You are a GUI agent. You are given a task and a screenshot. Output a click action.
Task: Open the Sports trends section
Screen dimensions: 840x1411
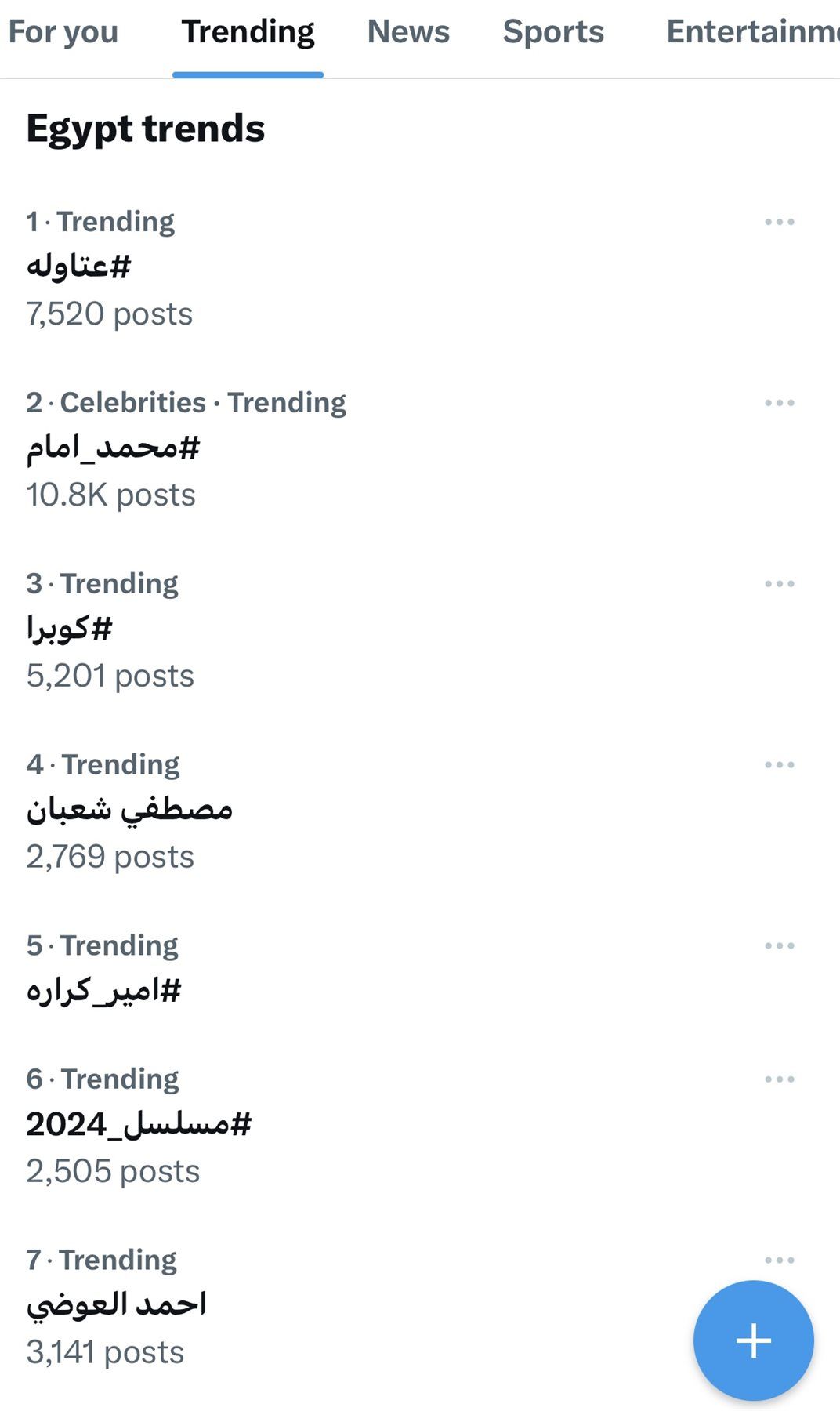point(553,33)
